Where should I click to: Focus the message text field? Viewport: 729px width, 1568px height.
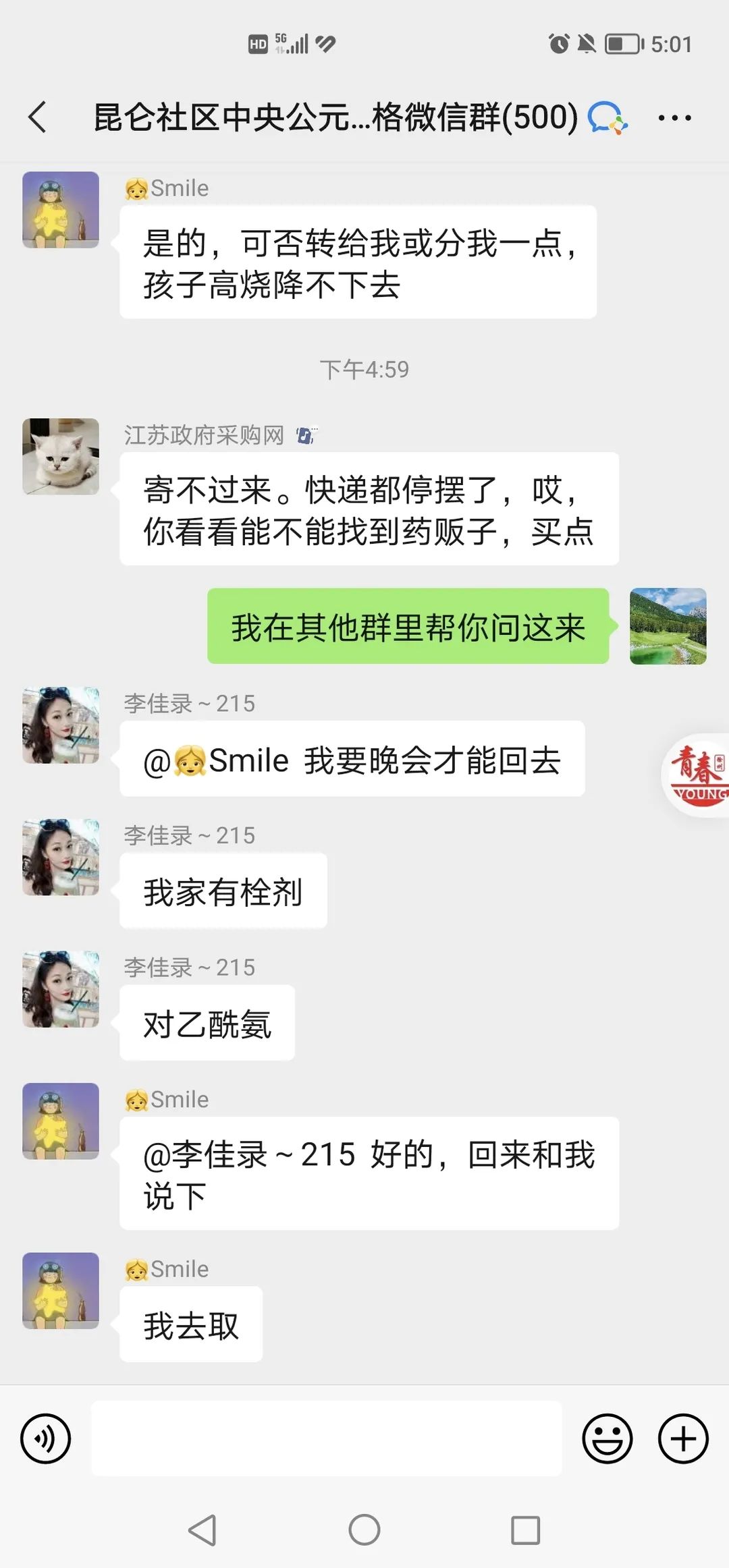pos(327,1438)
